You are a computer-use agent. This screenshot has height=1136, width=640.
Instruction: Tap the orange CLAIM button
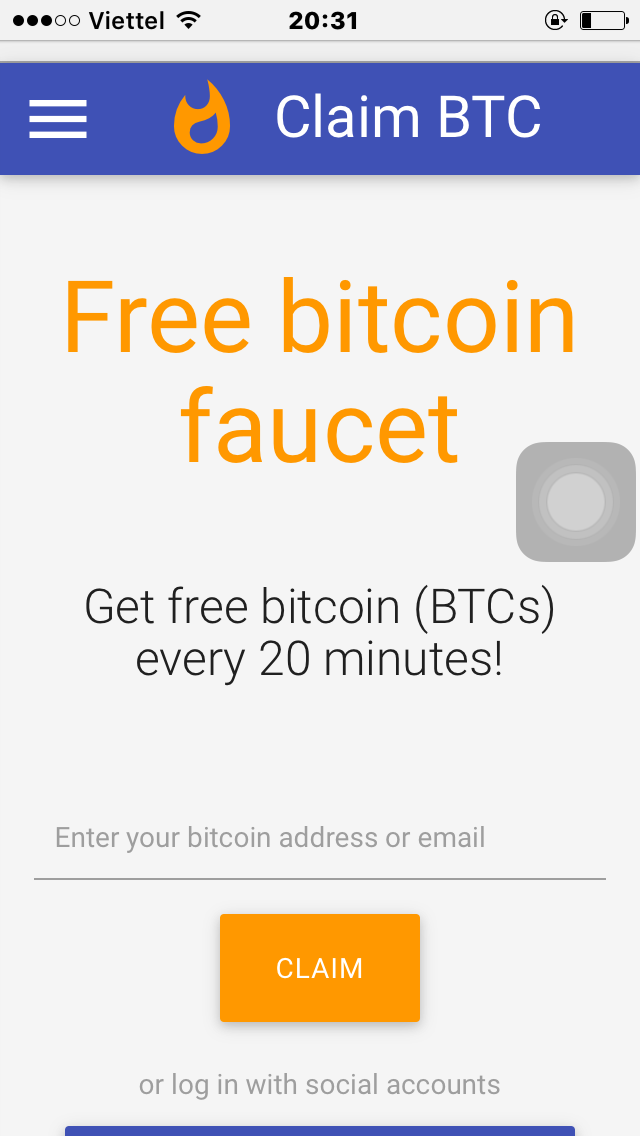(320, 967)
